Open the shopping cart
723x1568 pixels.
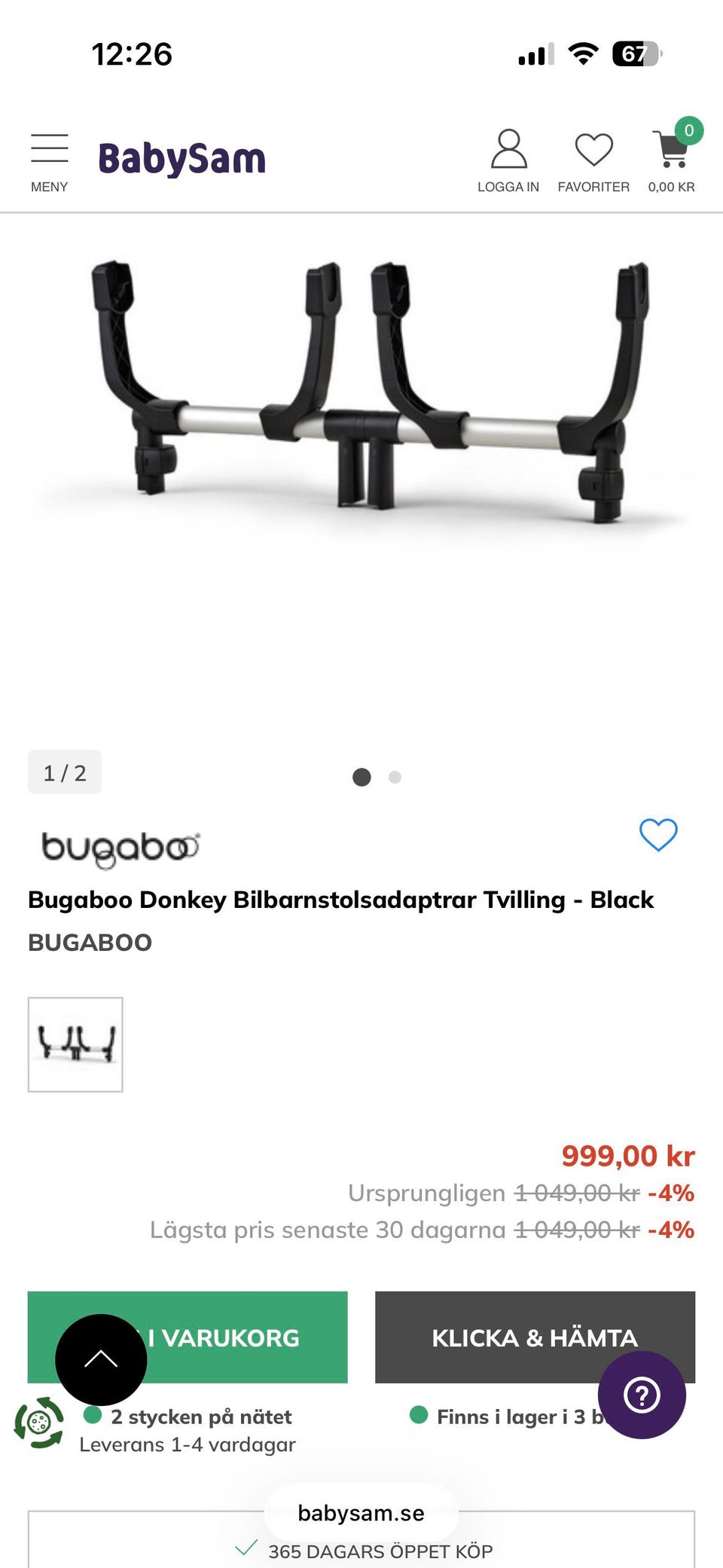click(x=672, y=159)
